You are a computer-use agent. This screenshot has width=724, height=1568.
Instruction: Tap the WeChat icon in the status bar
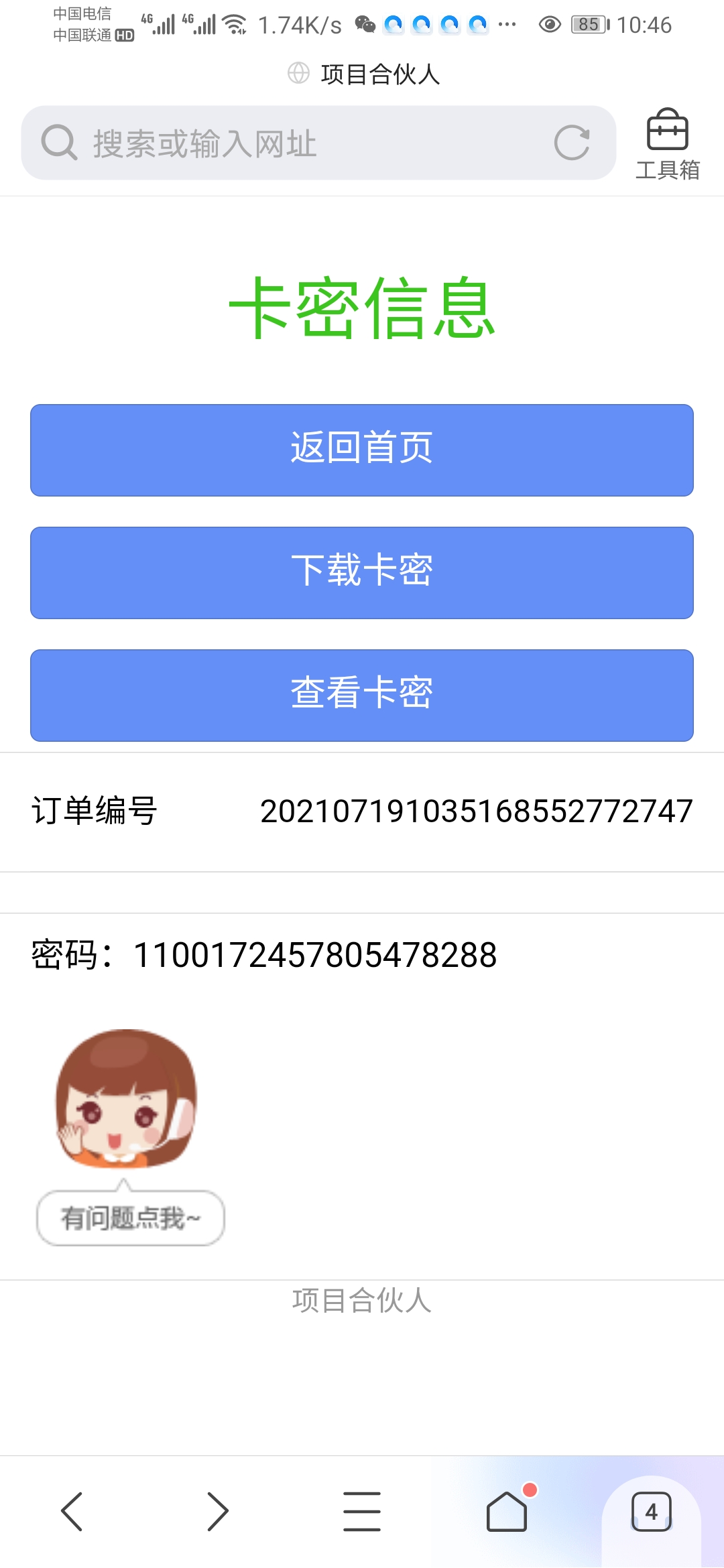364,24
